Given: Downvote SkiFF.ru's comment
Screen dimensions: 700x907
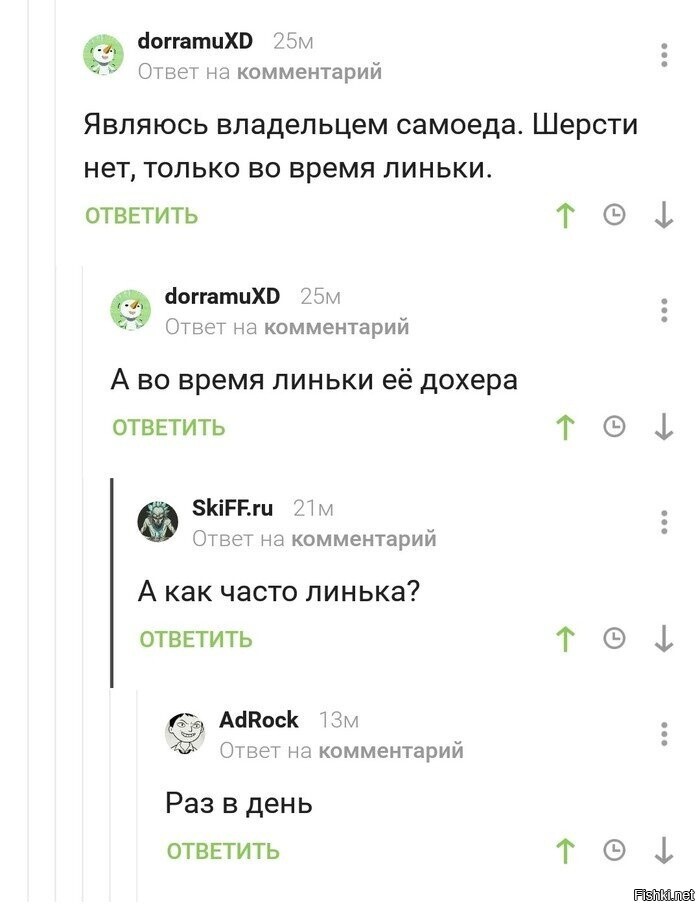Looking at the screenshot, I should (663, 639).
